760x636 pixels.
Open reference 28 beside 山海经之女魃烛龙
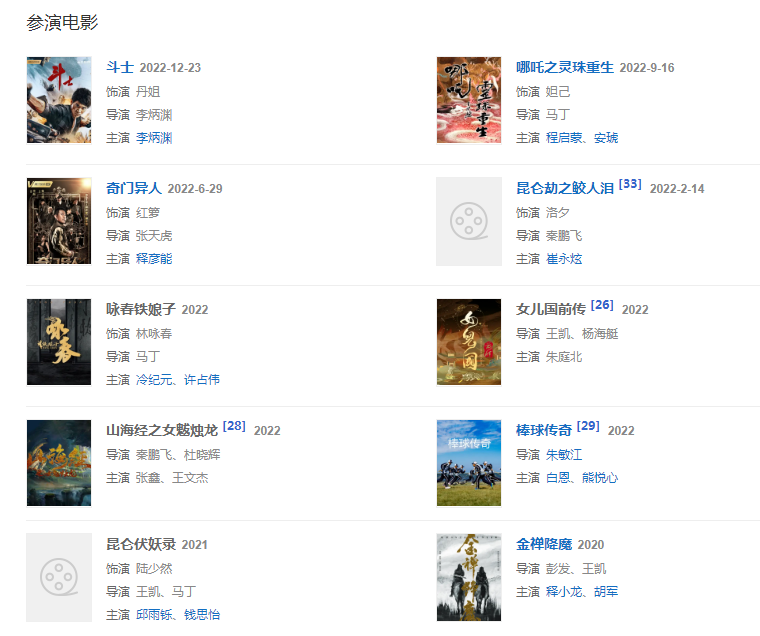point(234,426)
